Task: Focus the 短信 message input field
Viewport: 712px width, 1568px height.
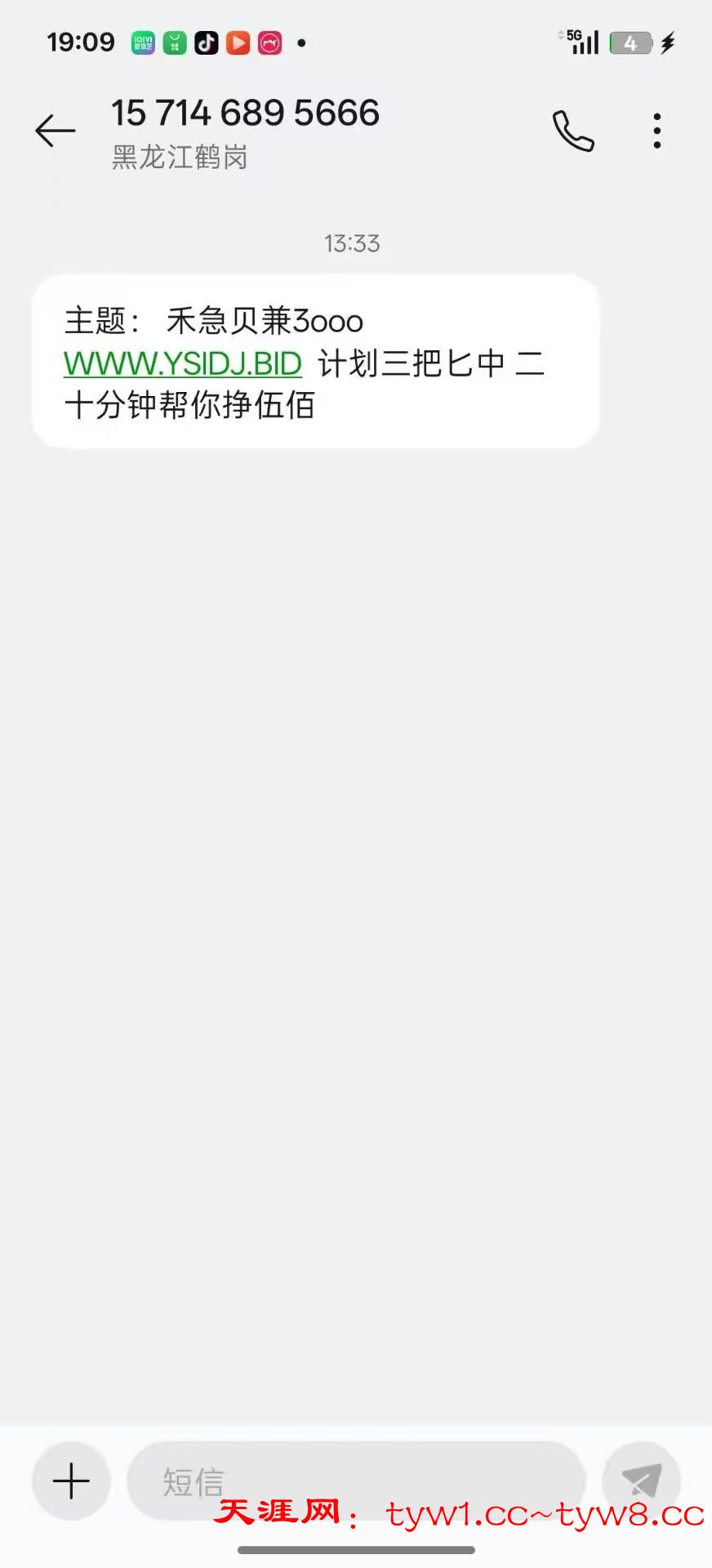Action: pyautogui.click(x=356, y=1481)
